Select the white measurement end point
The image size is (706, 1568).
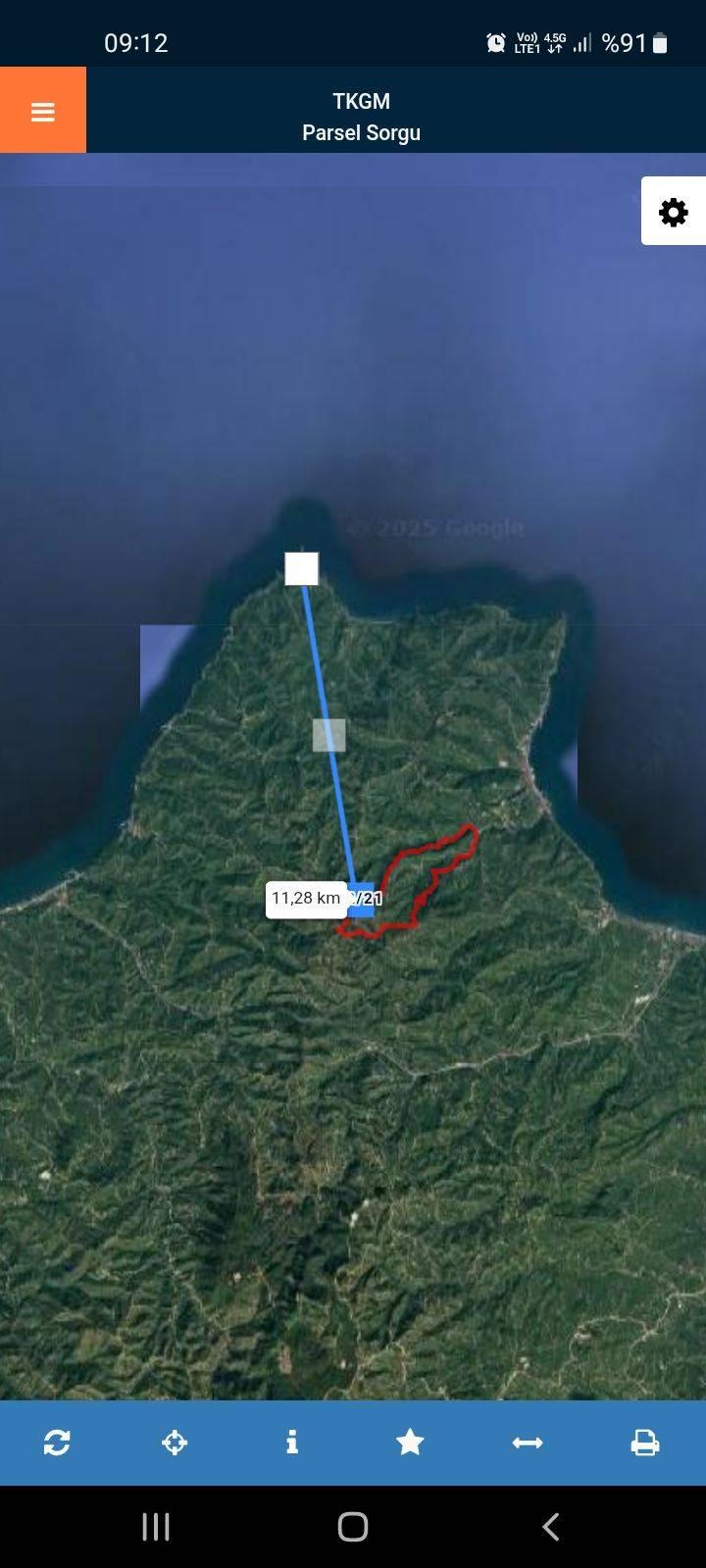coord(301,568)
